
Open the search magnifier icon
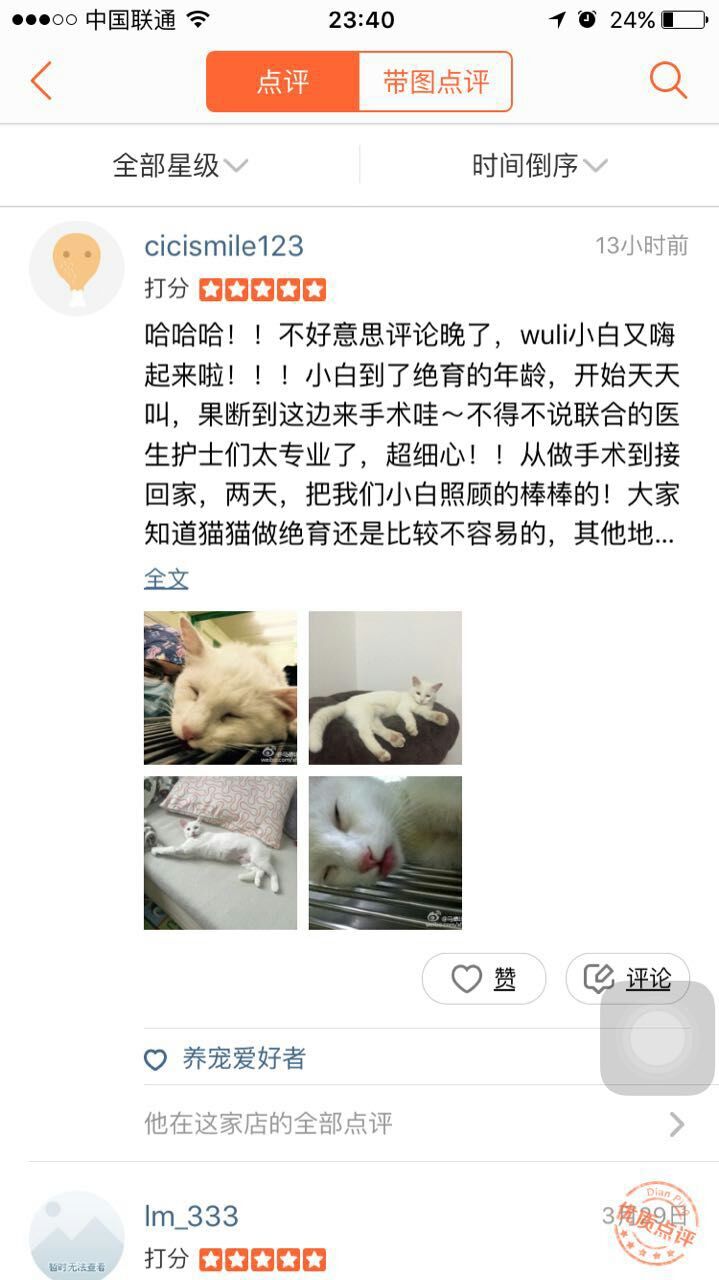click(668, 81)
